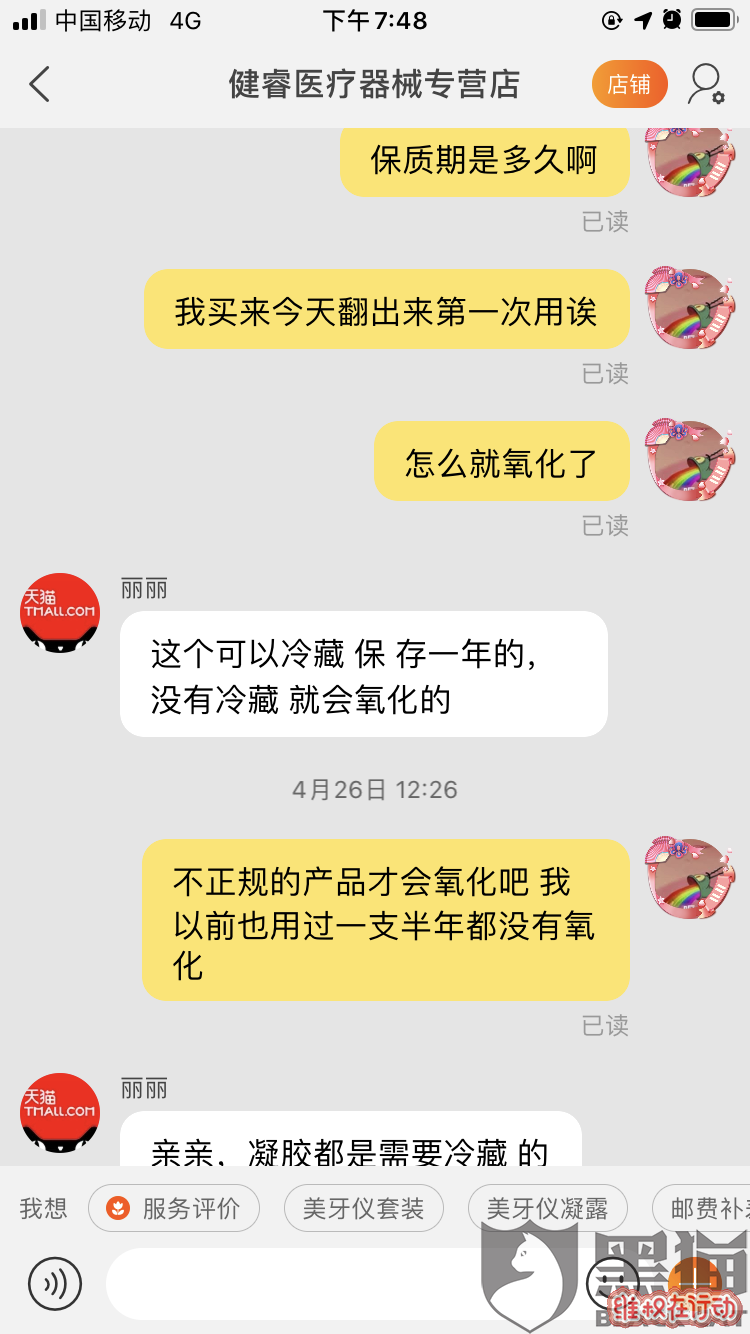Viewport: 750px width, 1334px height.
Task: Focus the message text field
Action: pos(340,1283)
